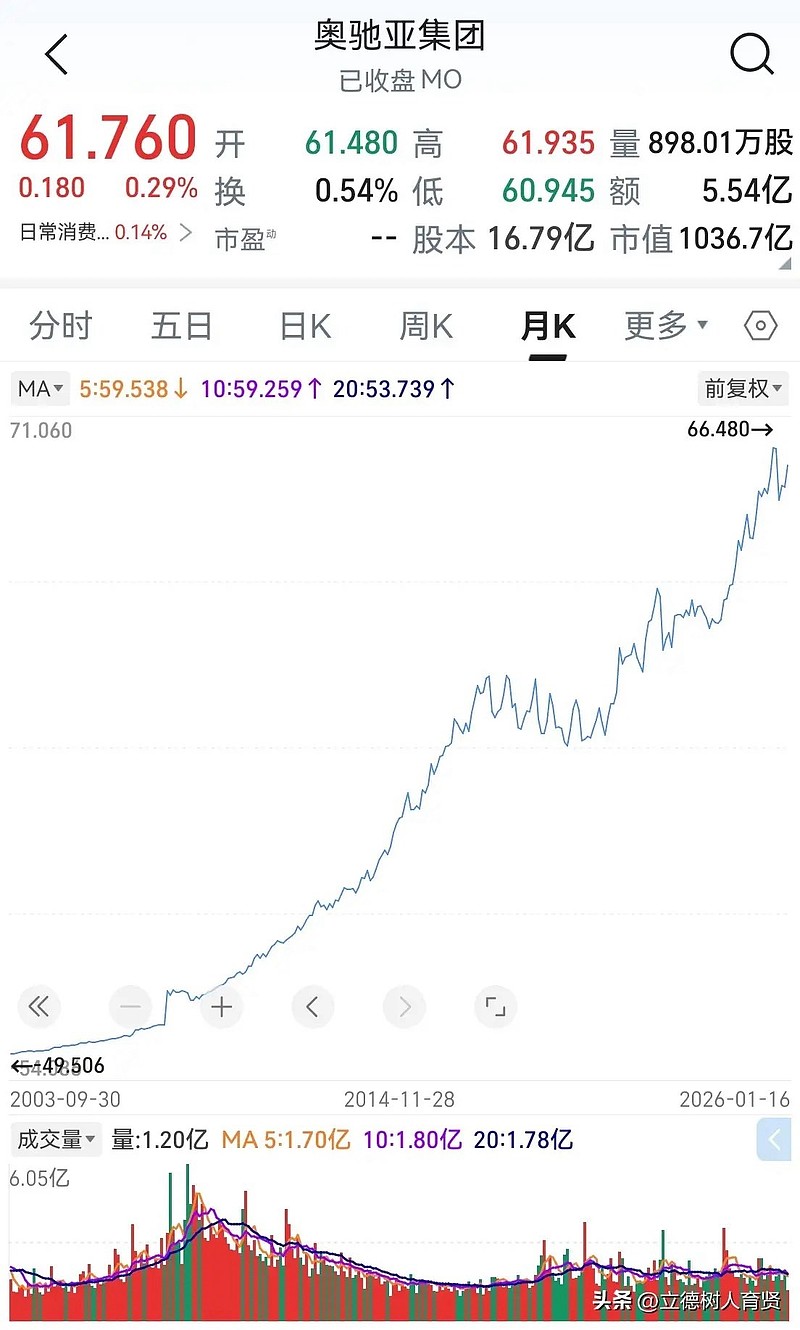Screen dimensions: 800x1330
Task: Jump to earliest data with double-left arrow
Action: coord(39,1008)
